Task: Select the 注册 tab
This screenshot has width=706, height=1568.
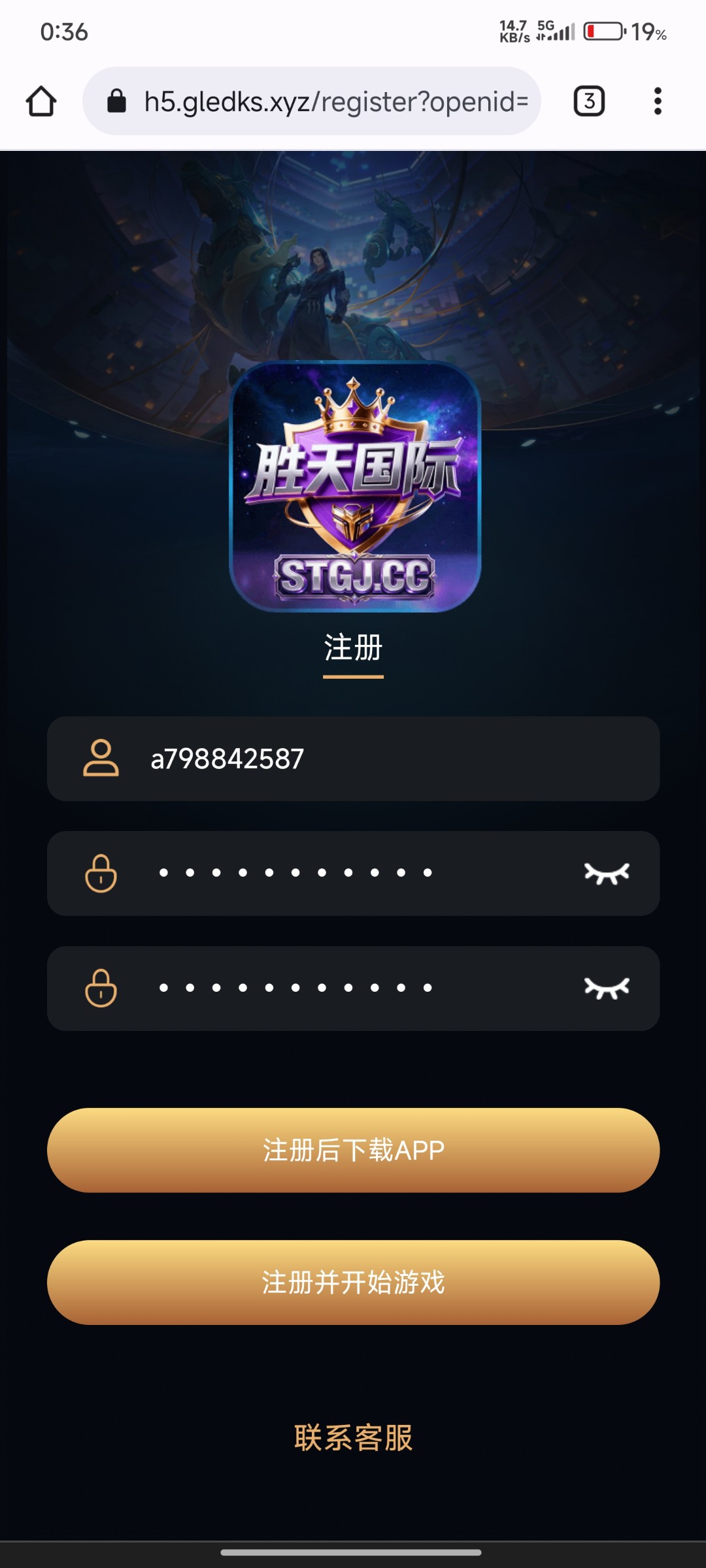Action: (x=353, y=648)
